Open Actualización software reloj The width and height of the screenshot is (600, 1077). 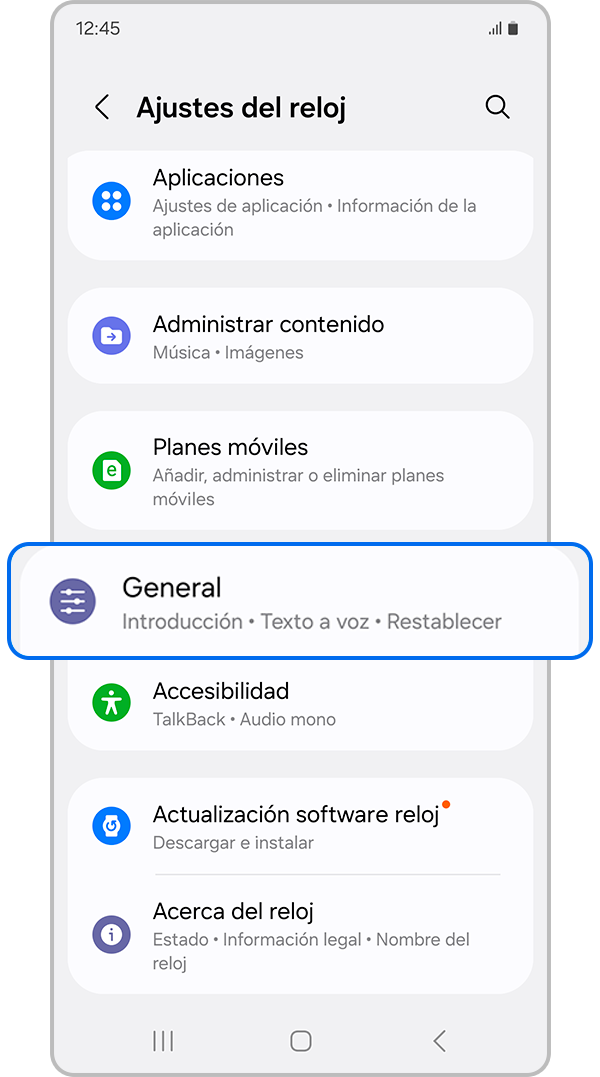pos(300,827)
